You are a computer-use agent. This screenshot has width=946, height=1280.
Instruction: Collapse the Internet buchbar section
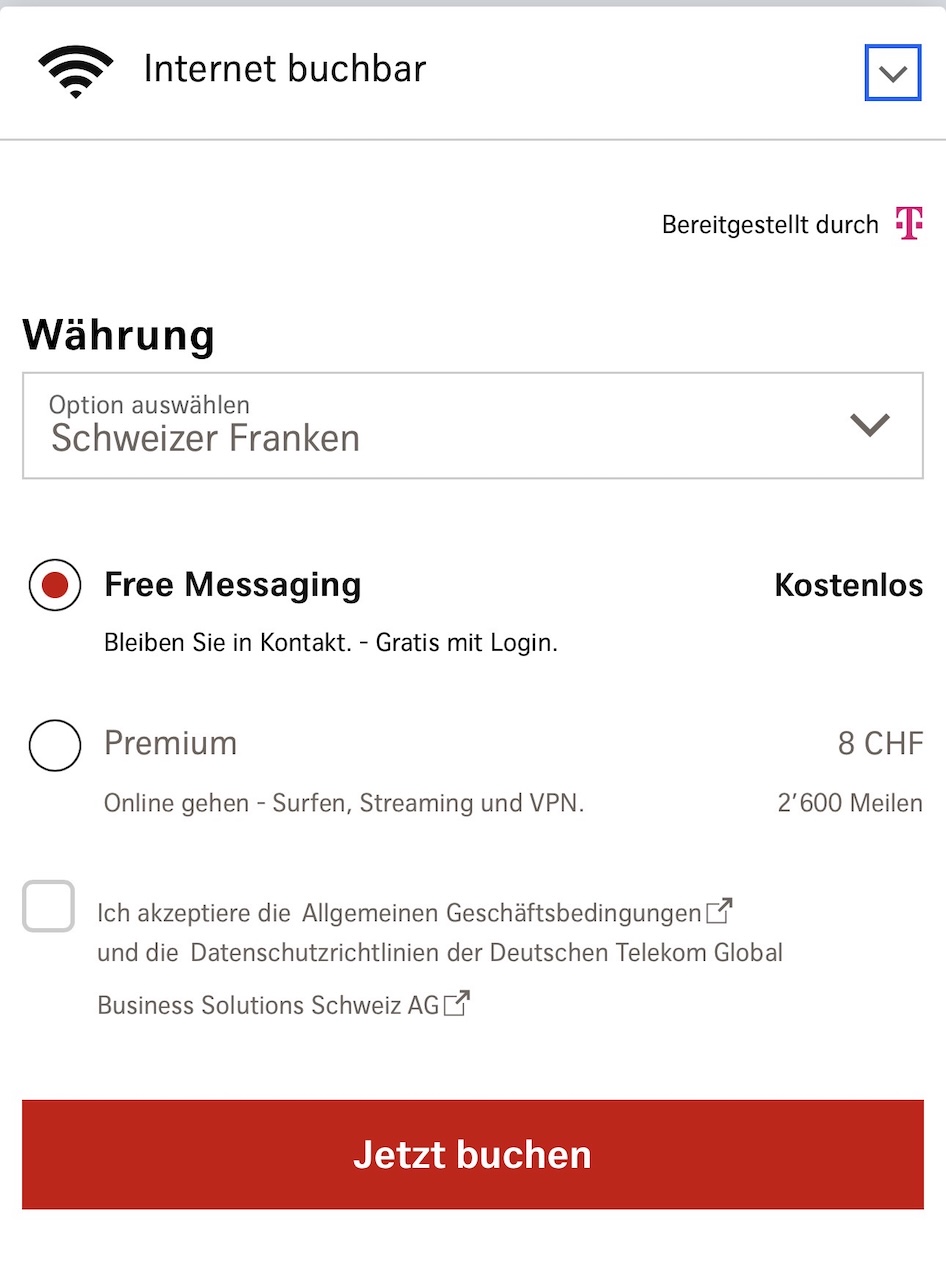[892, 73]
